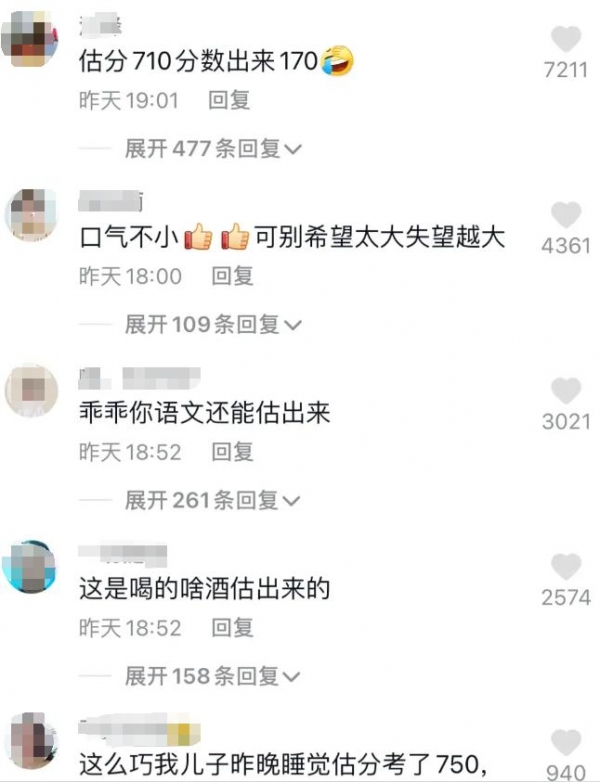This screenshot has height=782, width=600.
Task: Expand the 477 replies
Action: (x=212, y=149)
